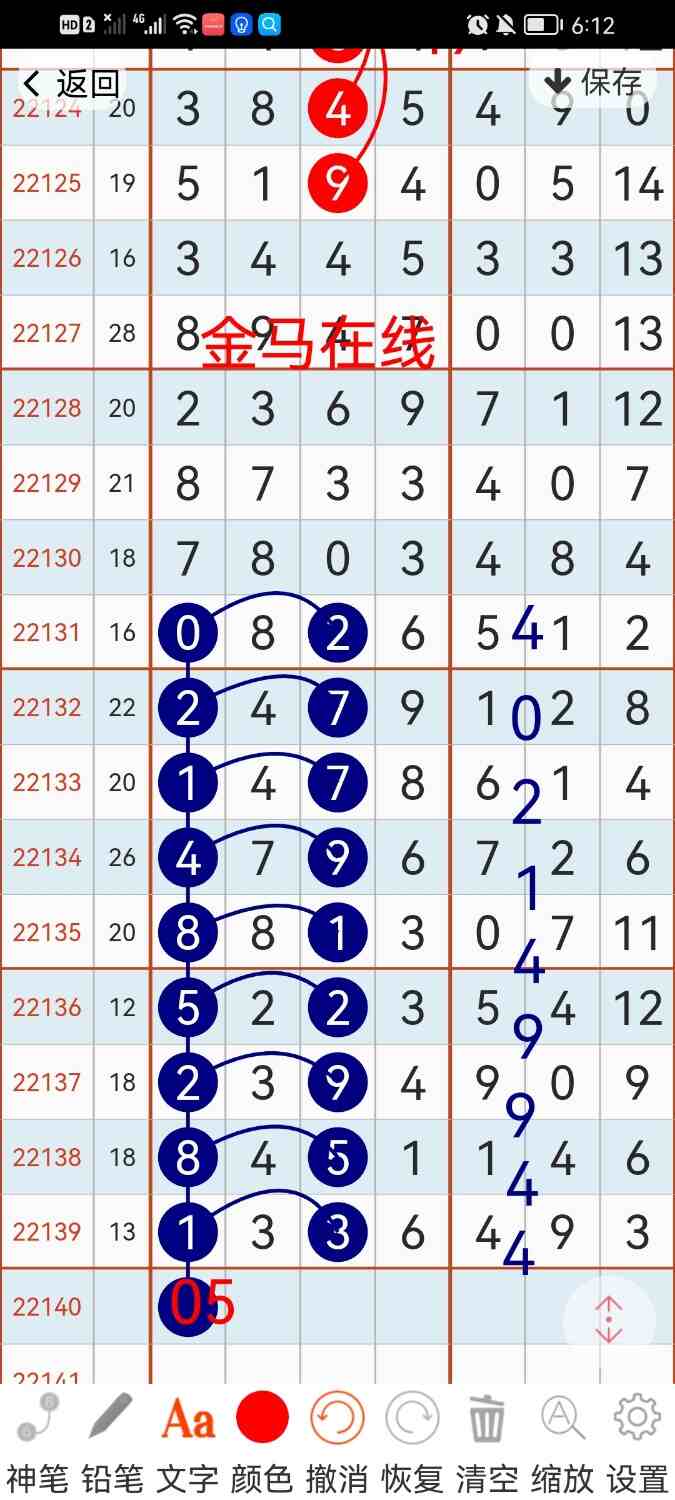Image resolution: width=675 pixels, height=1500 pixels.
Task: Select the 神笔 magic pen tool
Action: [38, 1441]
